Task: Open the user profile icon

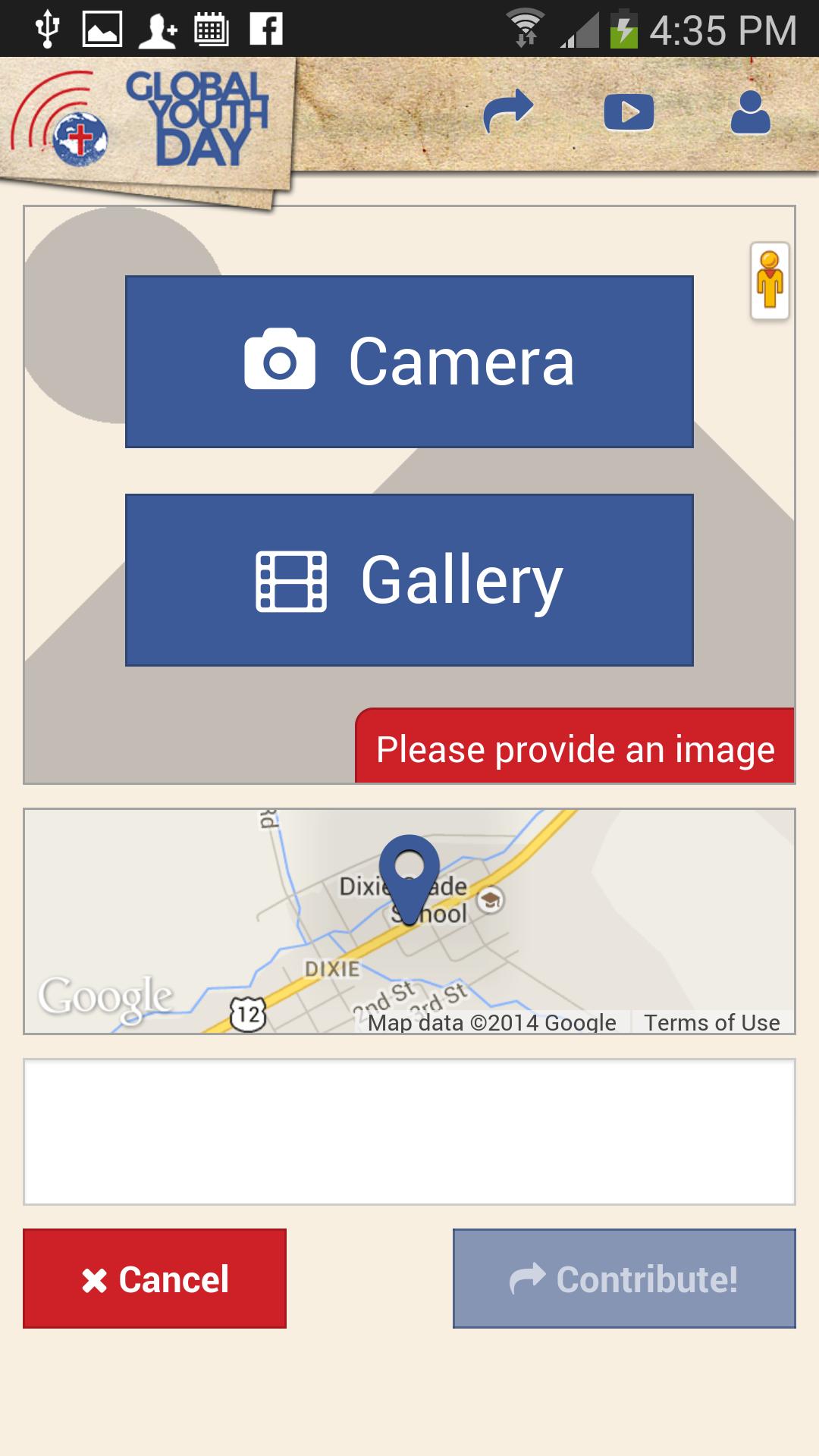Action: click(x=750, y=112)
